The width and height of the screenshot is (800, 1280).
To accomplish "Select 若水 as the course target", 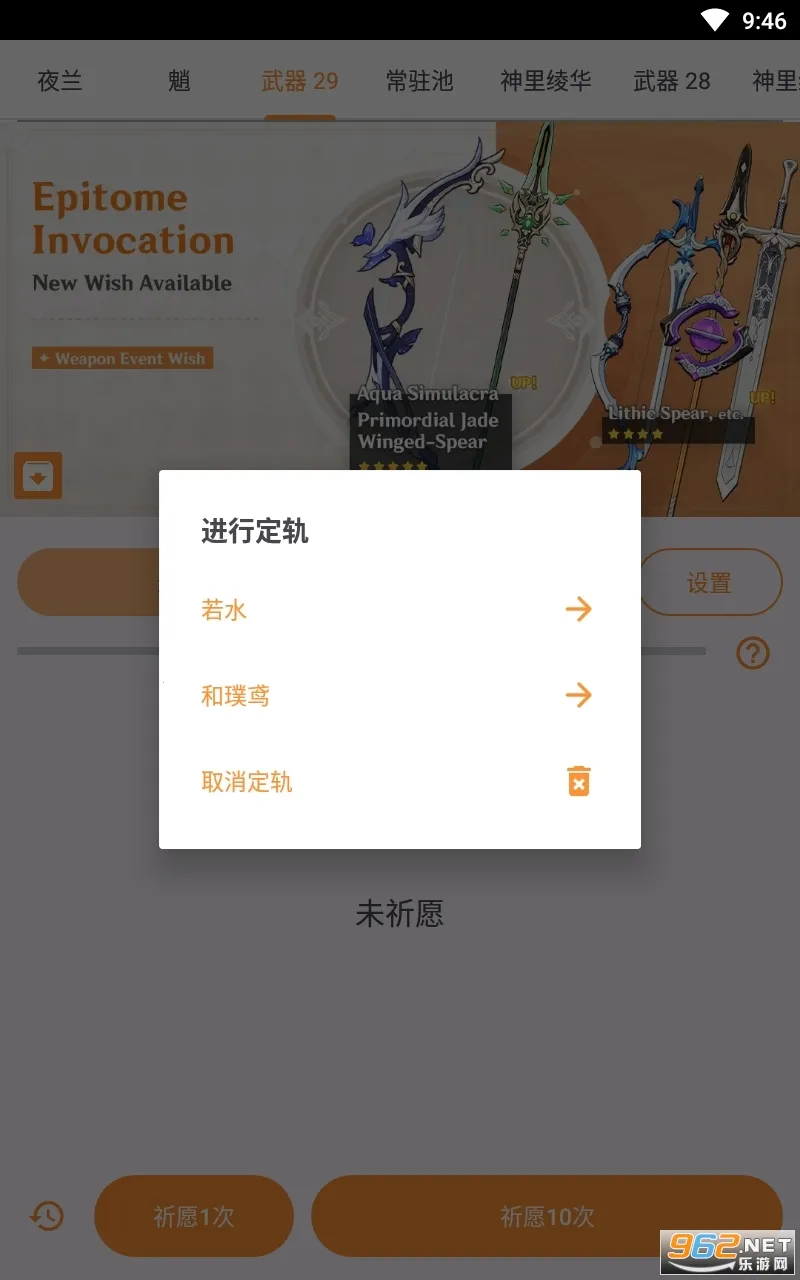I will [398, 609].
